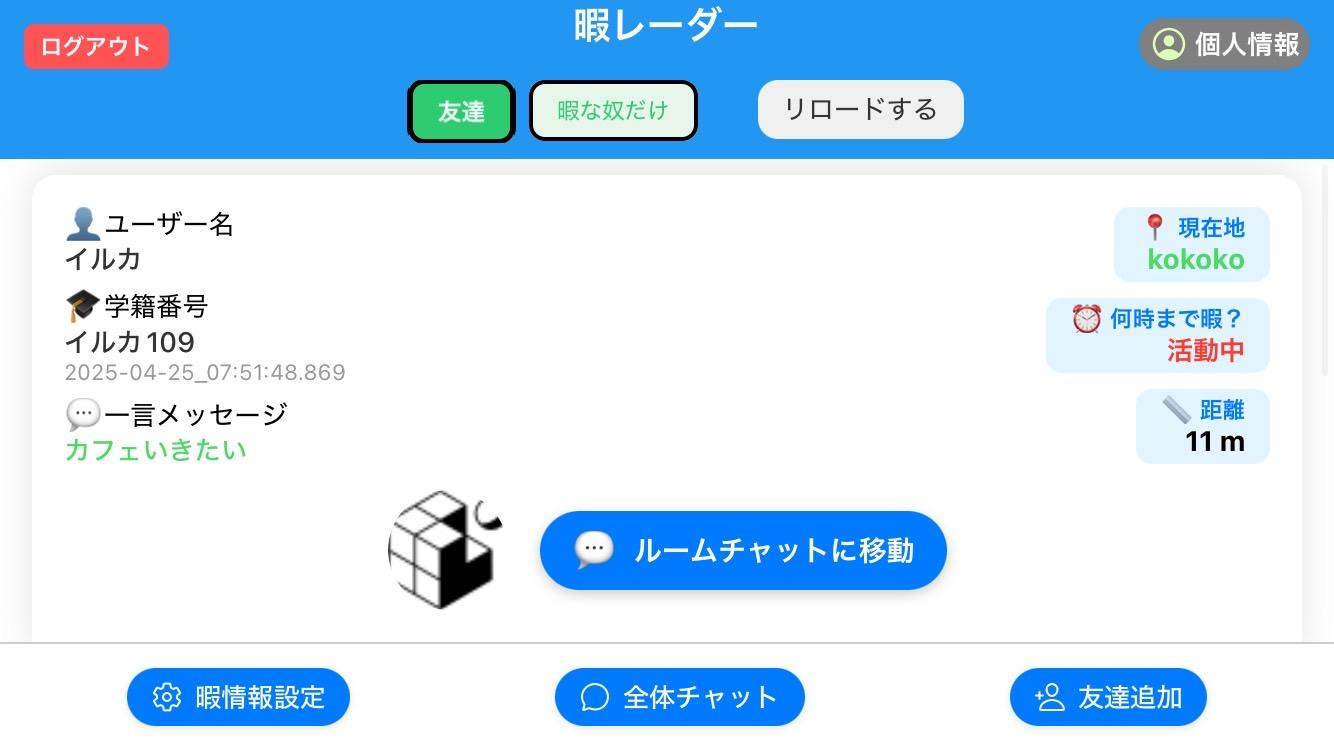Tap リロードする to reload the list
1334x750 pixels.
(860, 109)
